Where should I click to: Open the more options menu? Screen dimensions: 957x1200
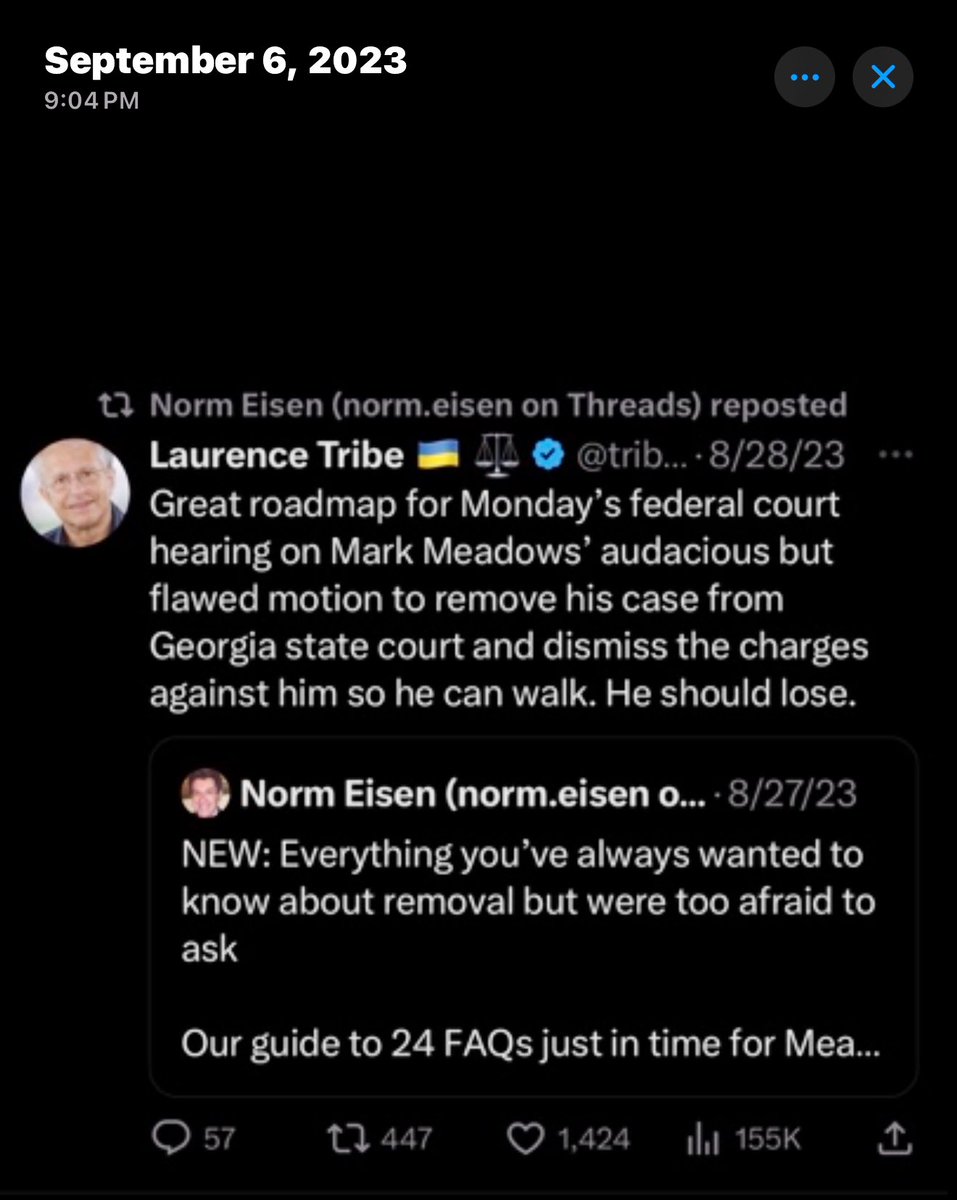point(805,77)
